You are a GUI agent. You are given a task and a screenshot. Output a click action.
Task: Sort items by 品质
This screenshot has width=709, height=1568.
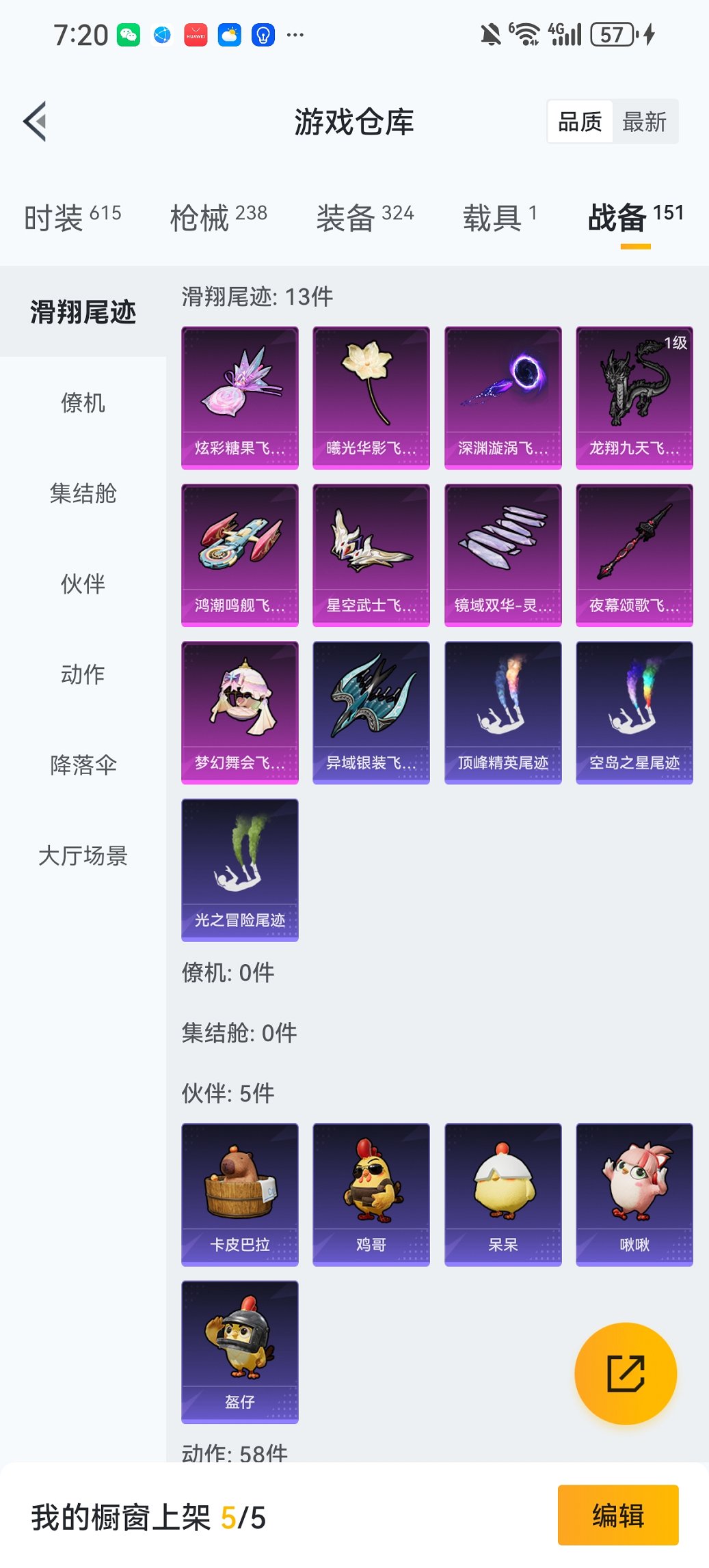[x=580, y=122]
